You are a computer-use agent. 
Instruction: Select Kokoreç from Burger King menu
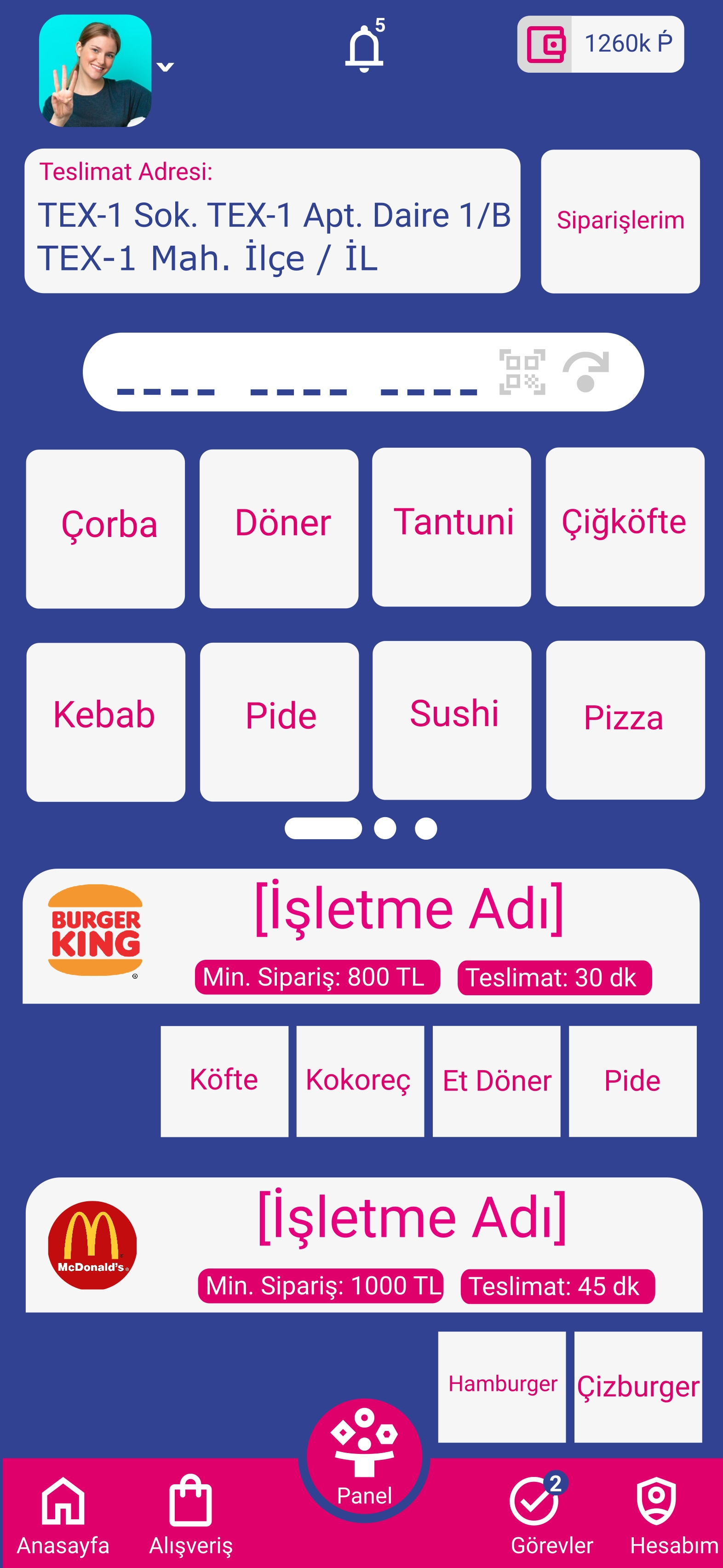(x=360, y=1080)
